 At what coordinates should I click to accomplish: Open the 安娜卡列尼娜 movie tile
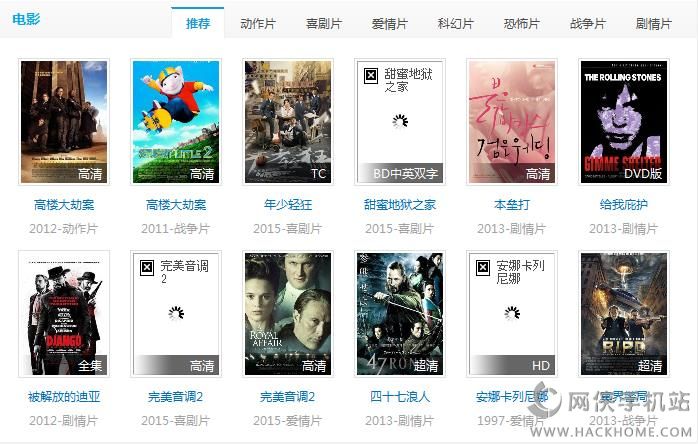512,314
